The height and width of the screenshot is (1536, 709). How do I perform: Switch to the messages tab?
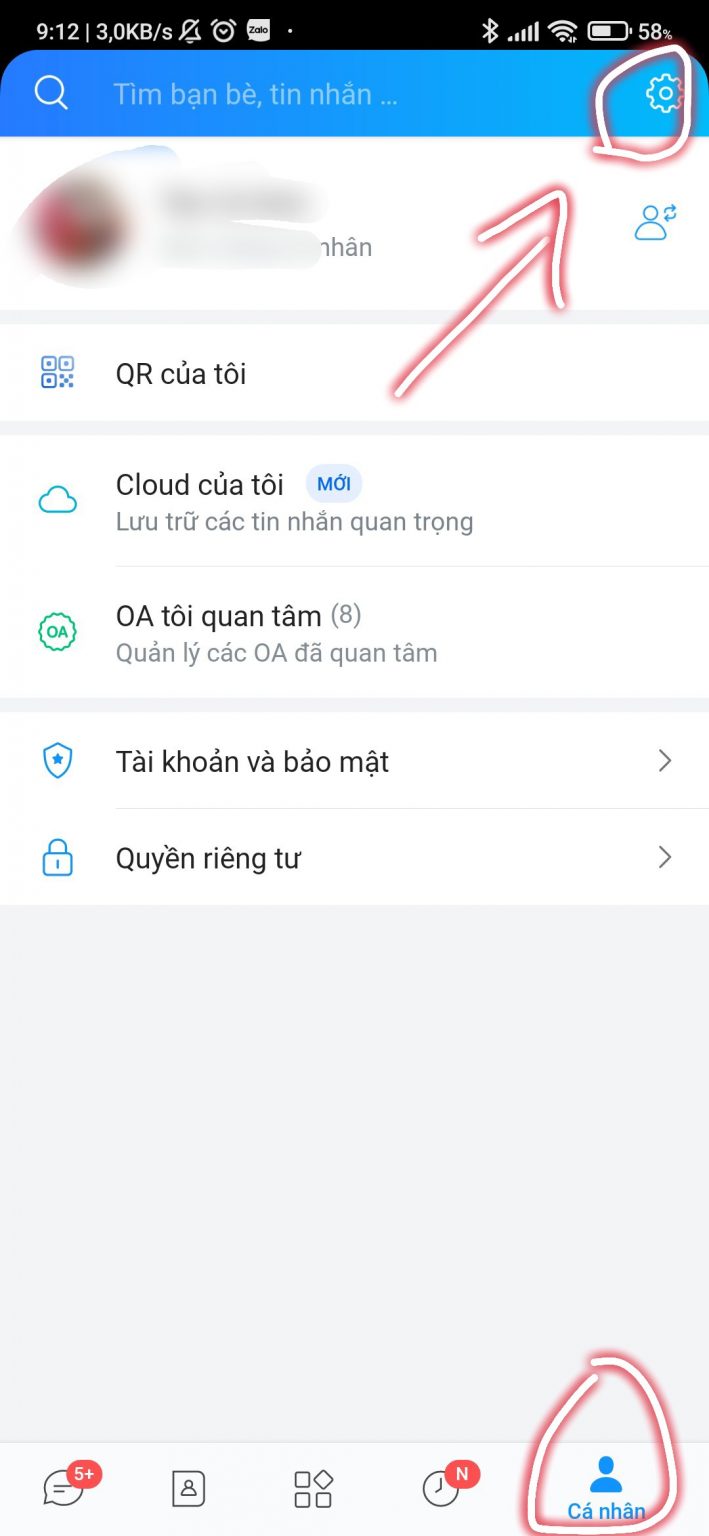[x=65, y=1488]
